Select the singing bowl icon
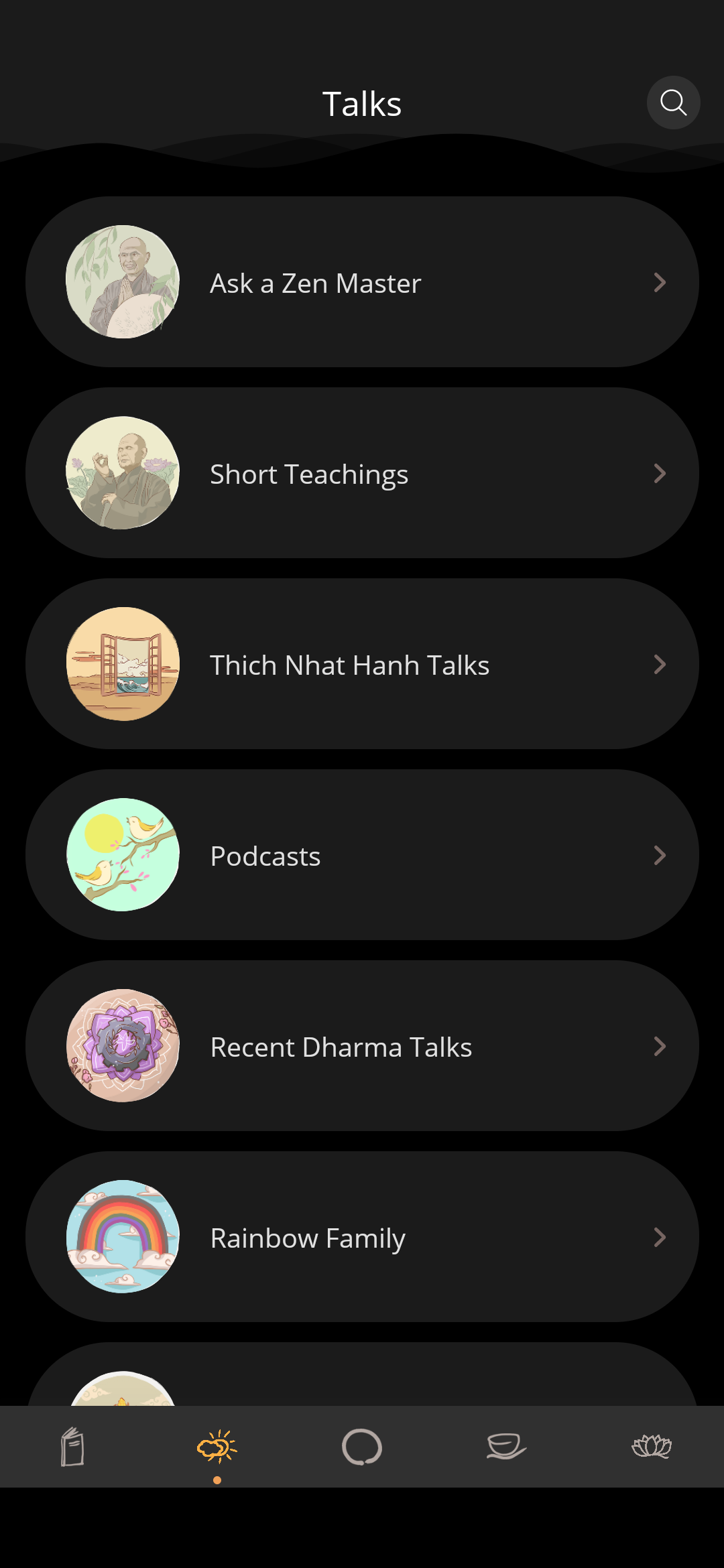Image resolution: width=724 pixels, height=1568 pixels. tap(507, 1447)
